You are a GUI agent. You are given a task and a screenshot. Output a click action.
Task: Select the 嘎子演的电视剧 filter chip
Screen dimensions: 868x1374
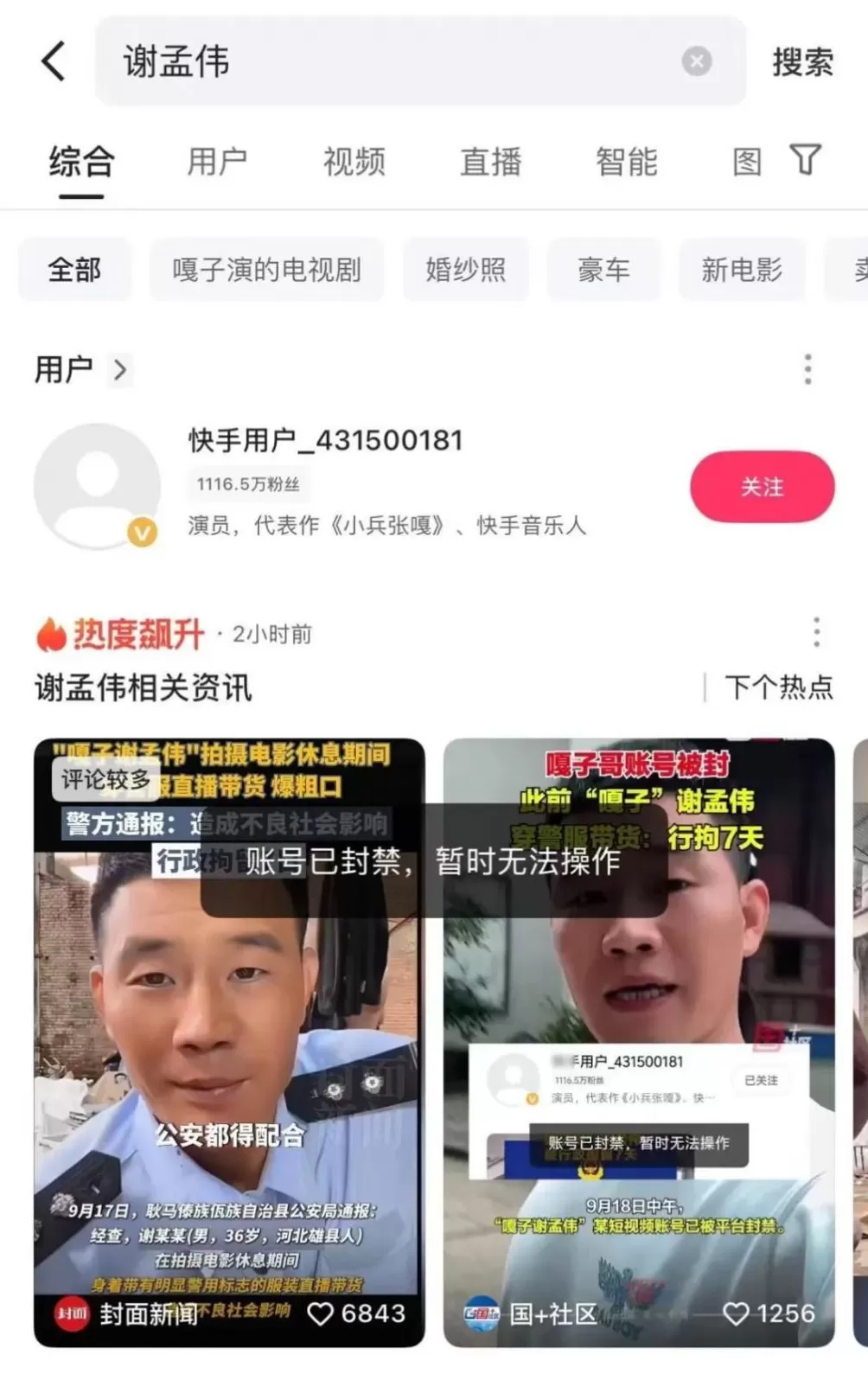tap(265, 270)
